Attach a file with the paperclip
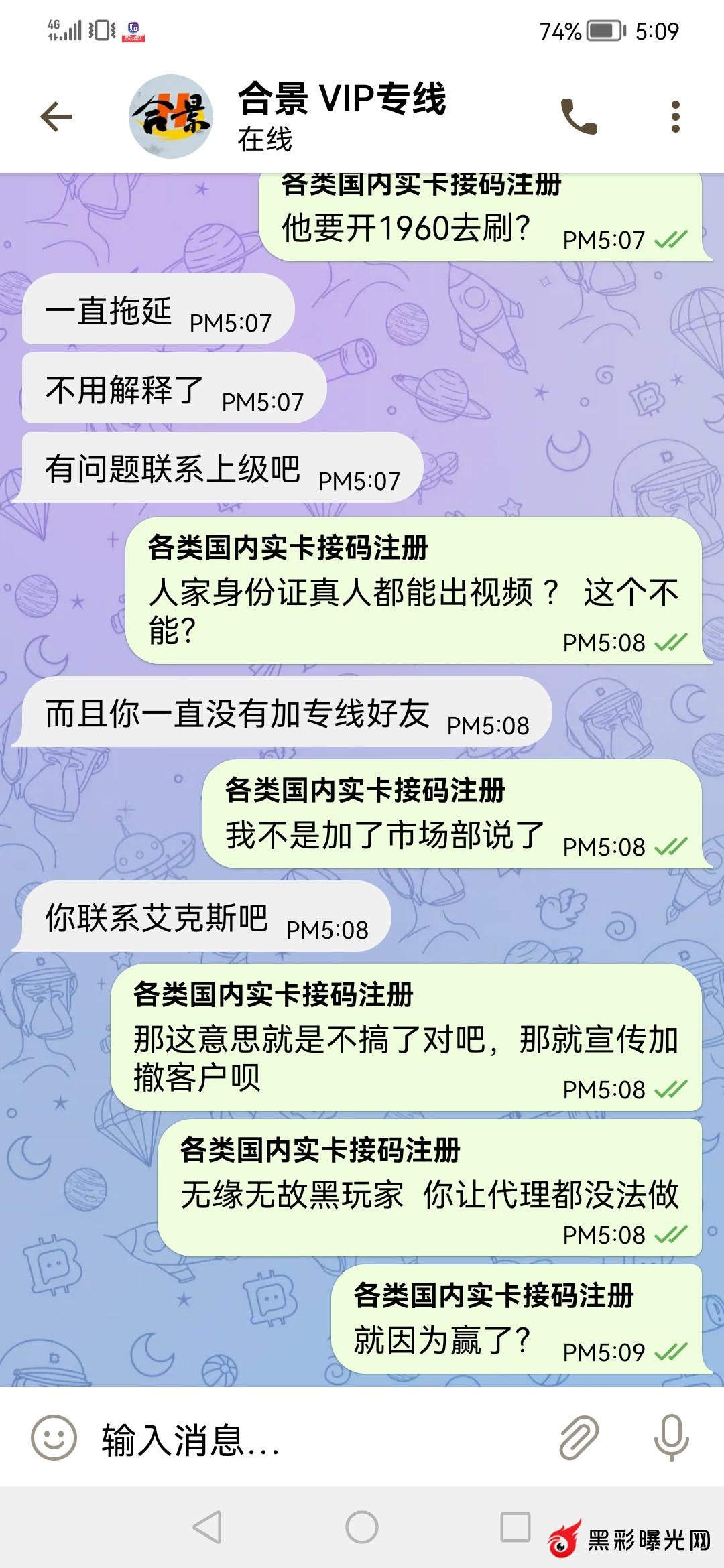724x1568 pixels. point(579,1437)
